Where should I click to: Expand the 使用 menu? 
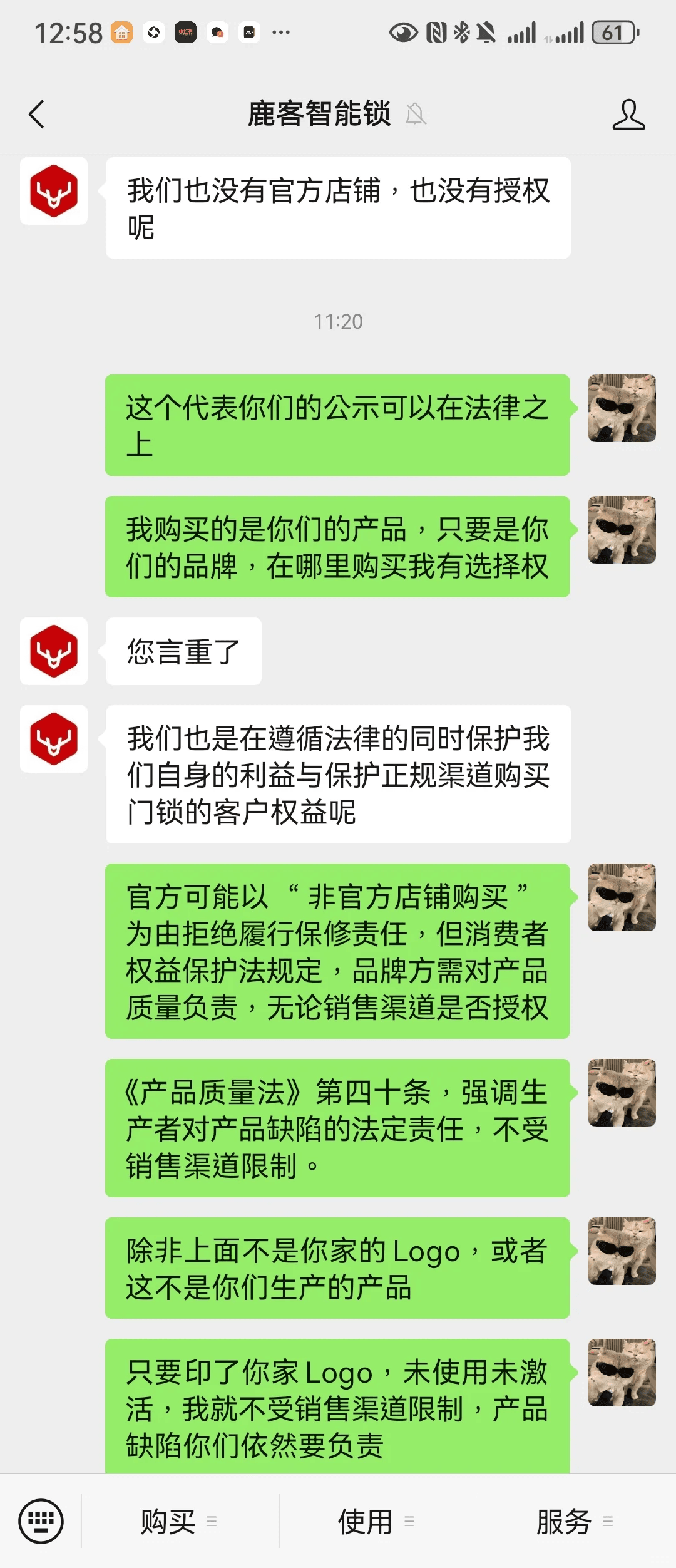click(377, 1522)
